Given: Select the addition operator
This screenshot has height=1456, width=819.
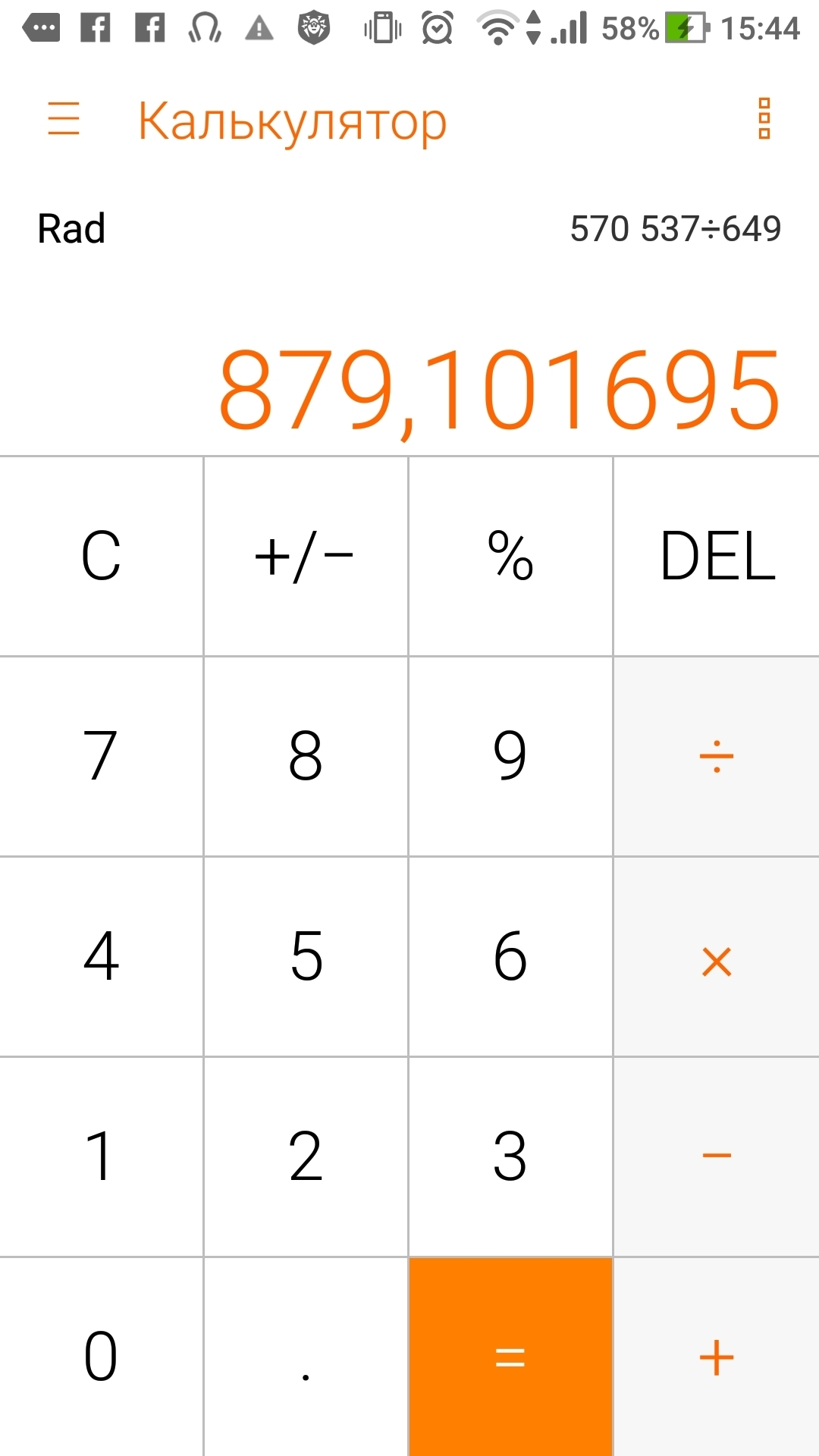Looking at the screenshot, I should 717,1357.
